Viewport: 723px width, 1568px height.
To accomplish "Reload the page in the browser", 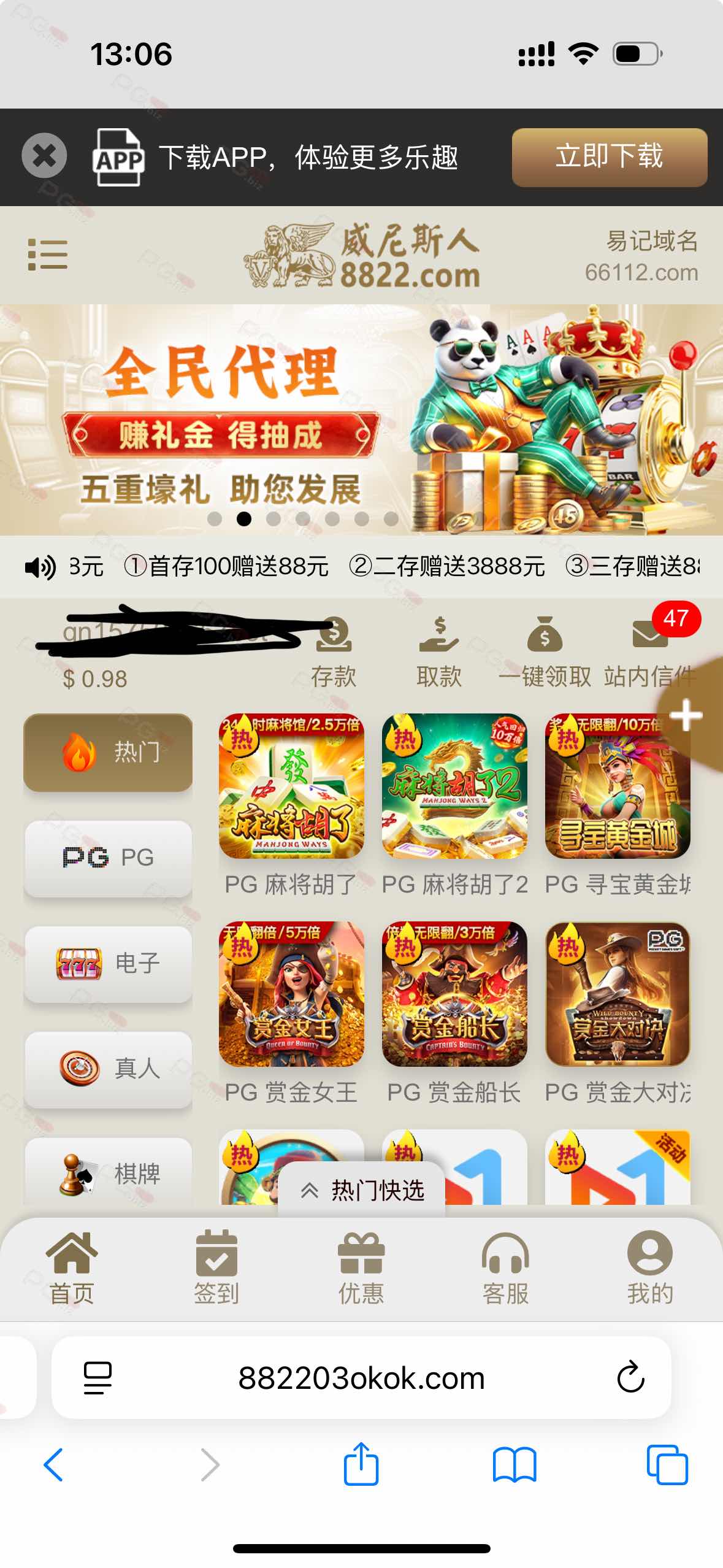I will click(x=630, y=1378).
